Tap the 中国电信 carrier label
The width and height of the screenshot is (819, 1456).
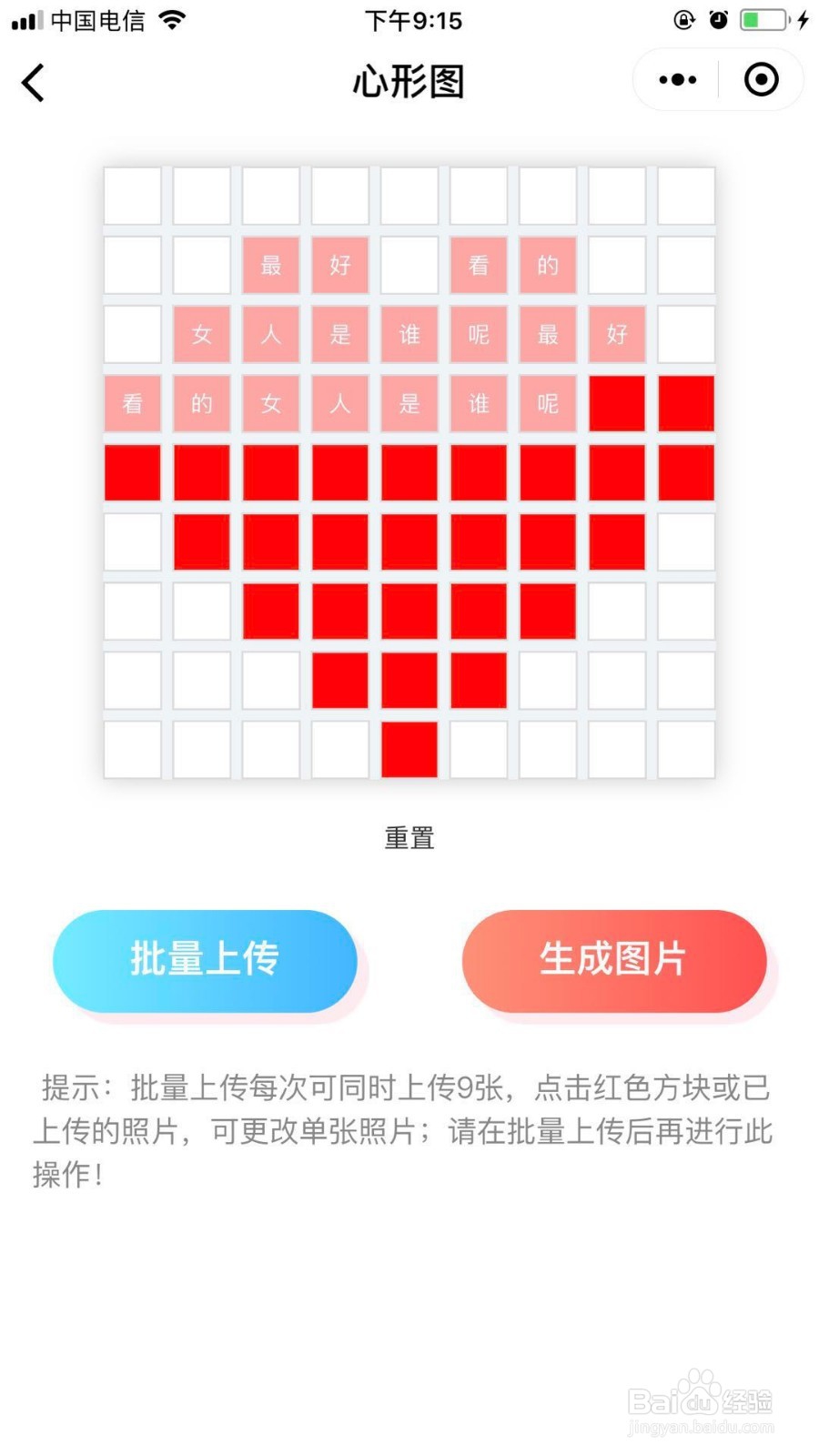click(x=96, y=20)
